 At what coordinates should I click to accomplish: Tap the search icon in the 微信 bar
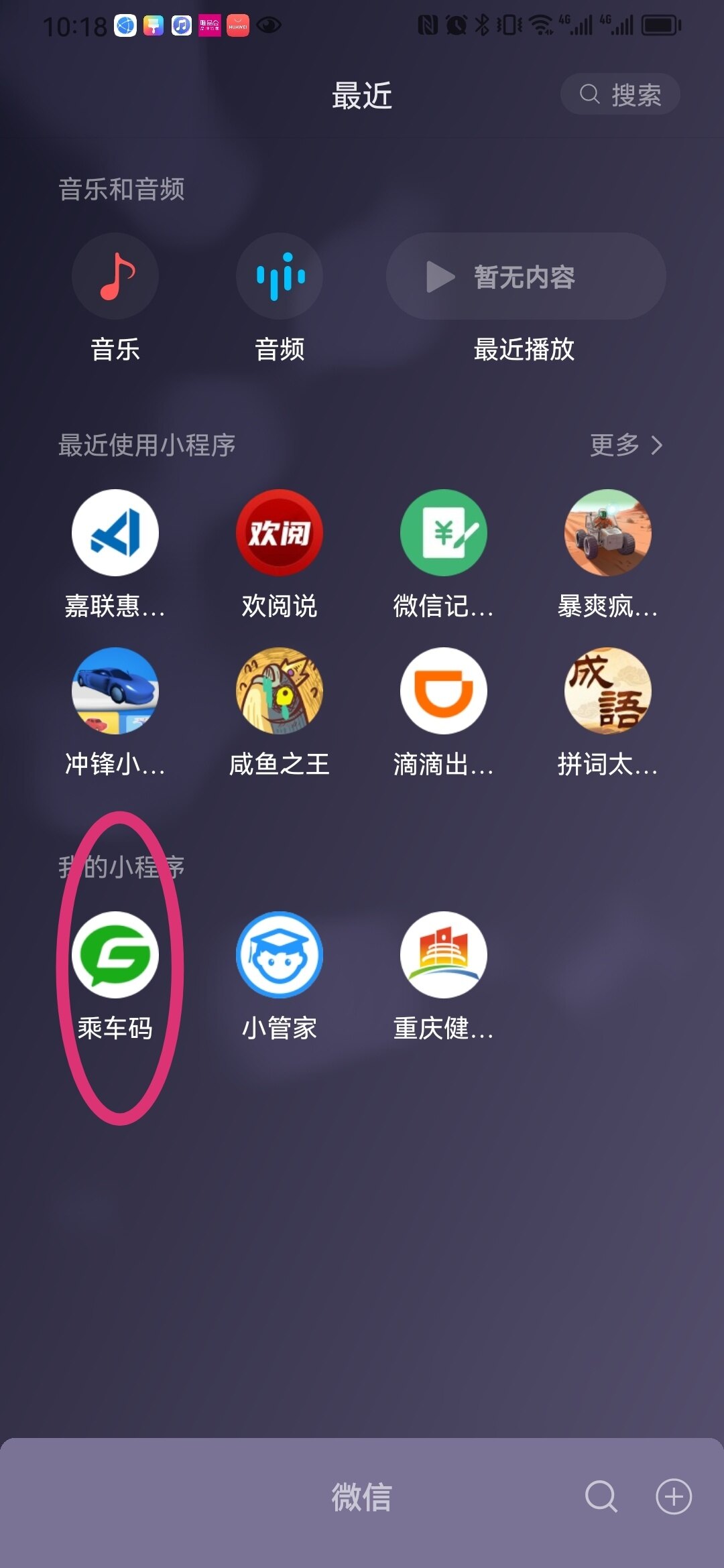(601, 1496)
